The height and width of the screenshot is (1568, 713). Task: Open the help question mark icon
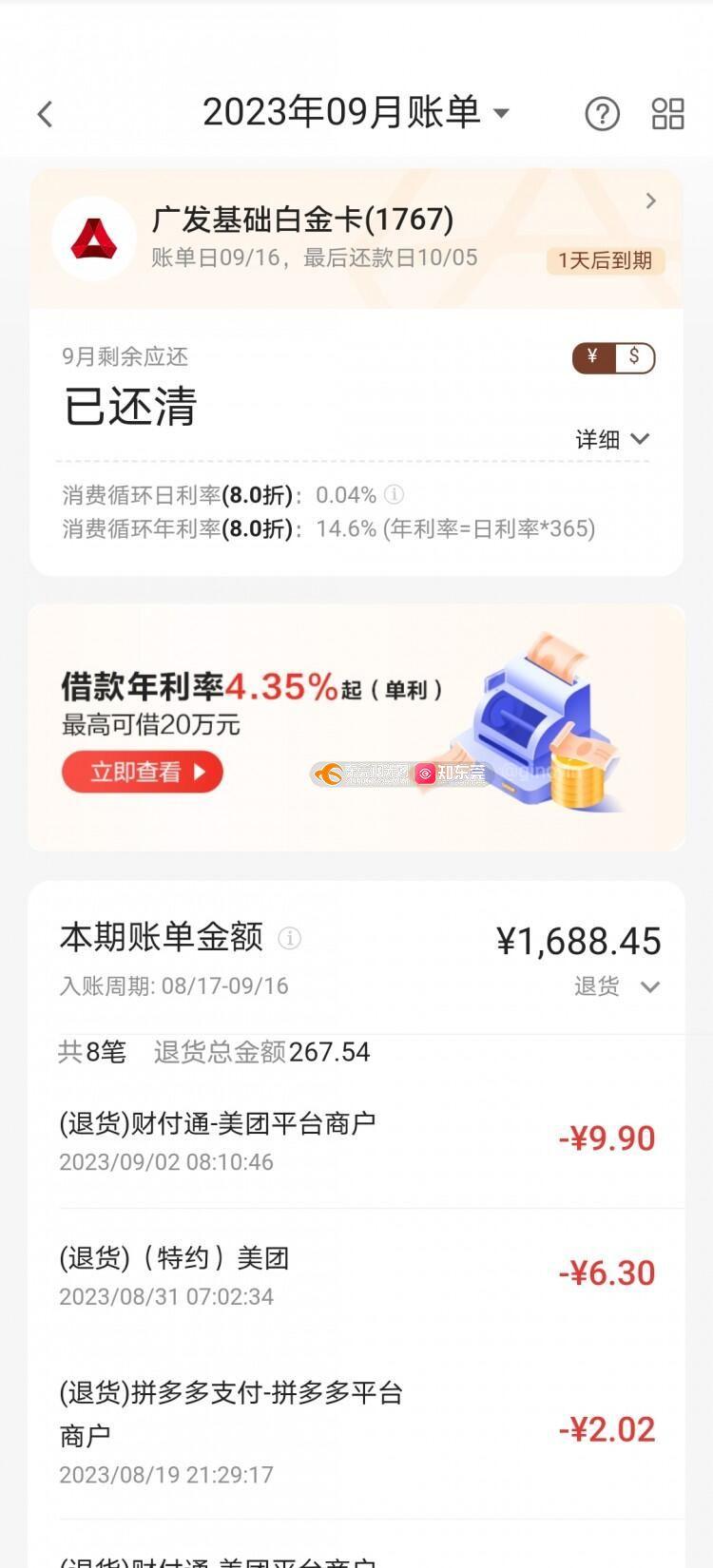tap(602, 114)
